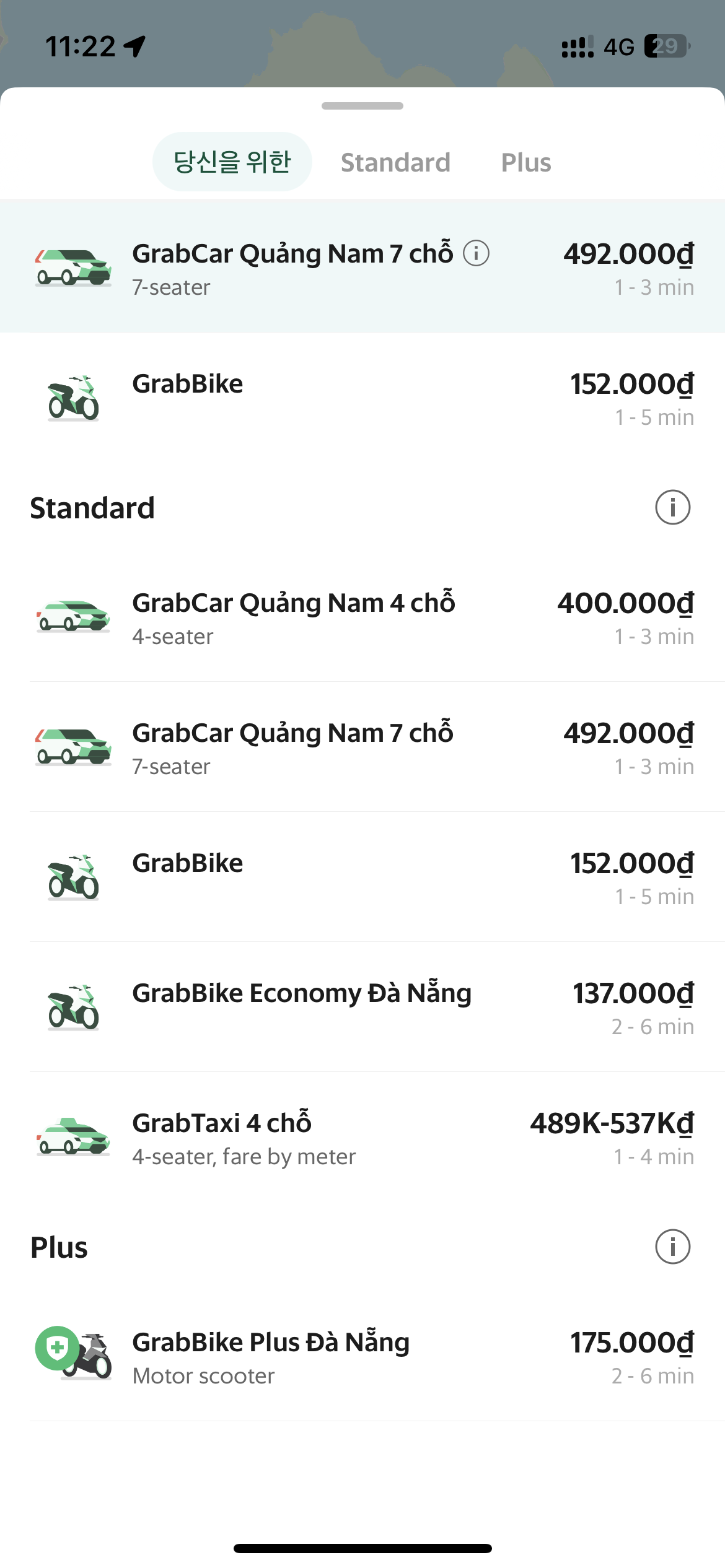Show info for the Standard section heading
The image size is (725, 1568).
point(672,507)
